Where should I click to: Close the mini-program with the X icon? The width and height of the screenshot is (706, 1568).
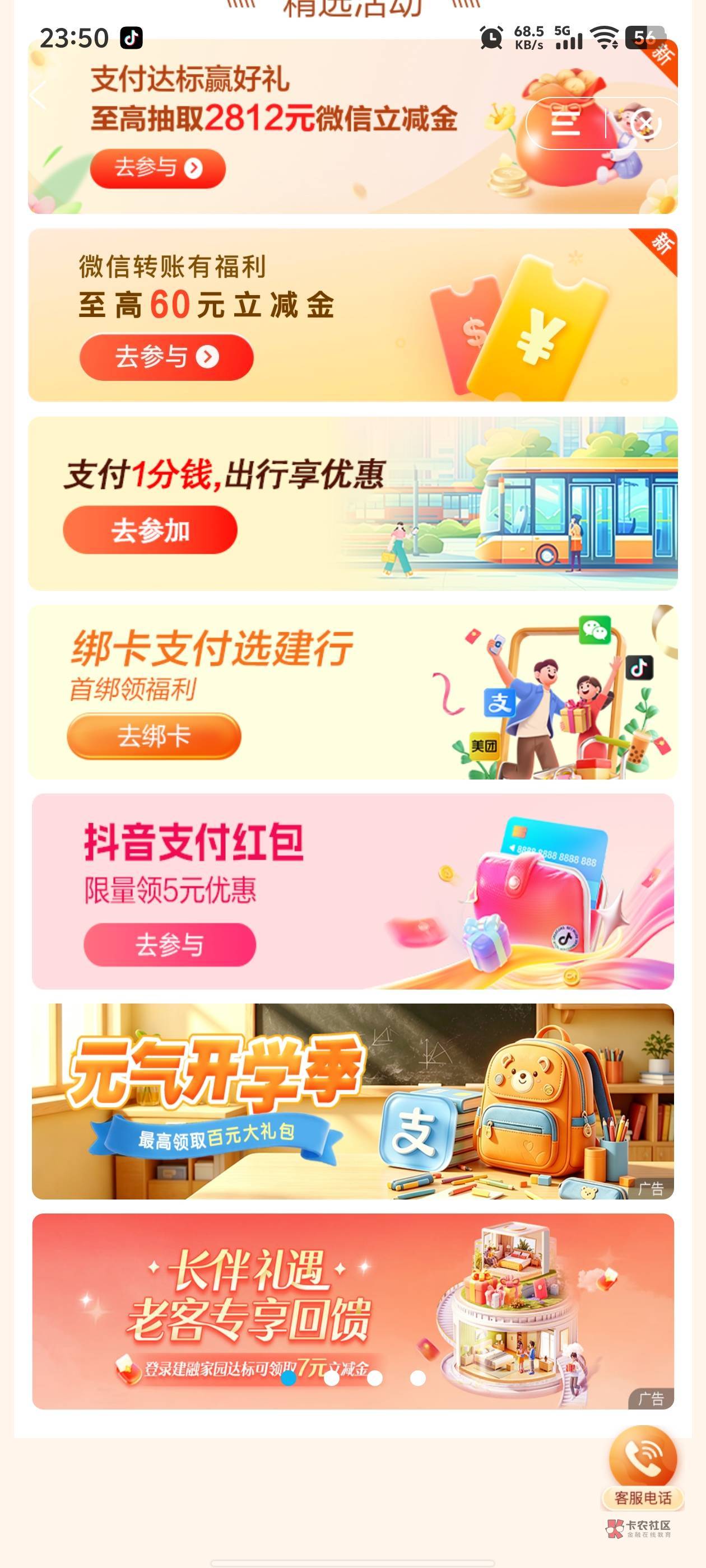click(646, 124)
